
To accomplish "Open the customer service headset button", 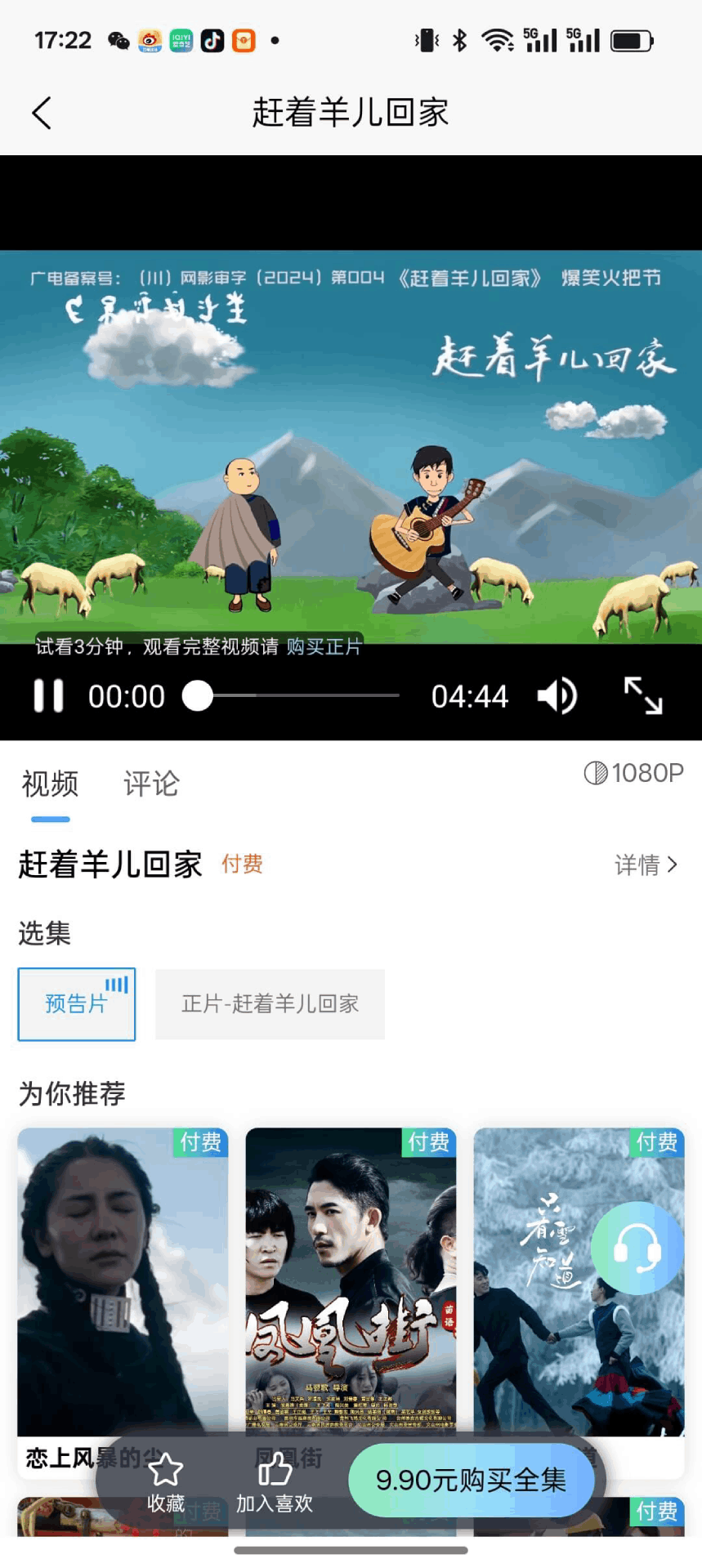I will click(x=637, y=1248).
